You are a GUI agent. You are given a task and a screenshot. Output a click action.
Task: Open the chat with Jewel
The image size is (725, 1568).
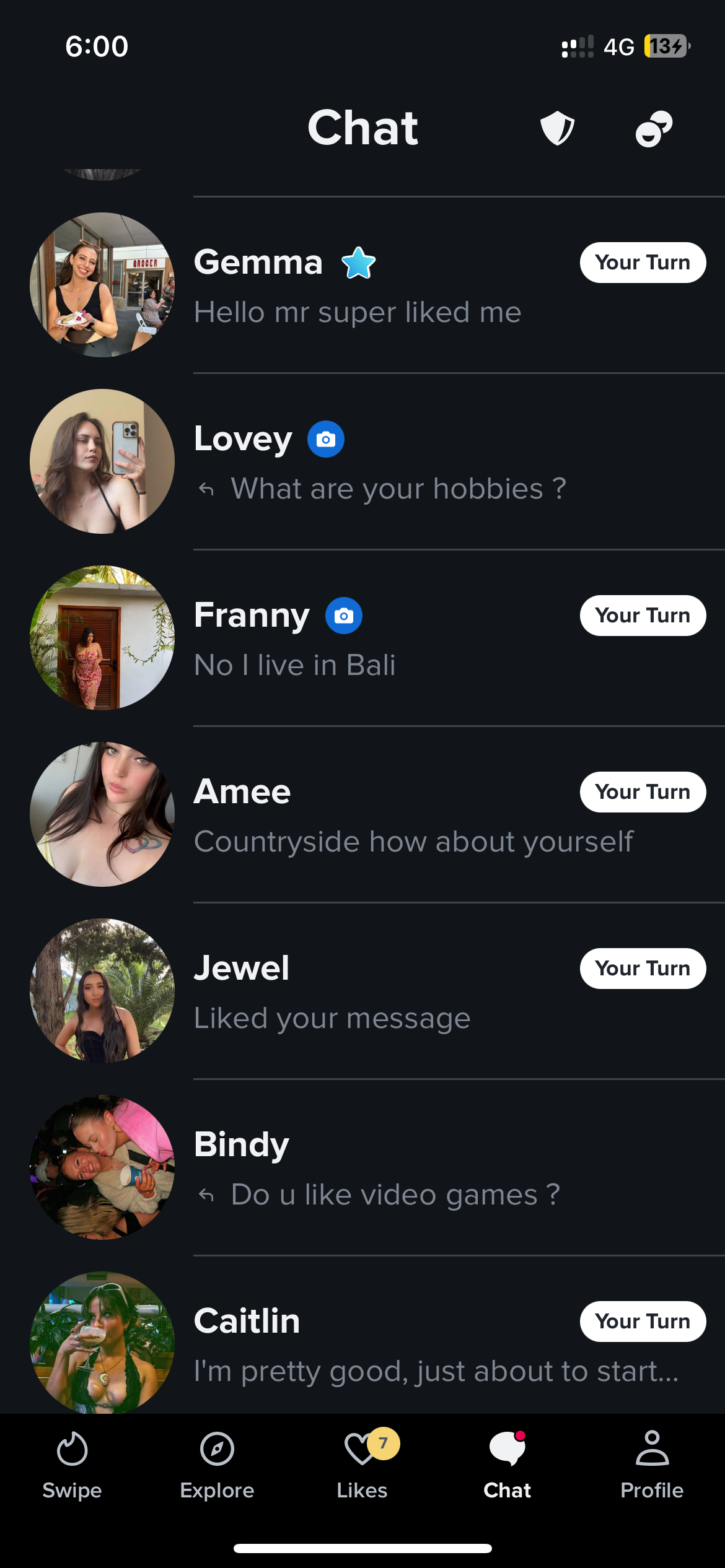(372, 991)
